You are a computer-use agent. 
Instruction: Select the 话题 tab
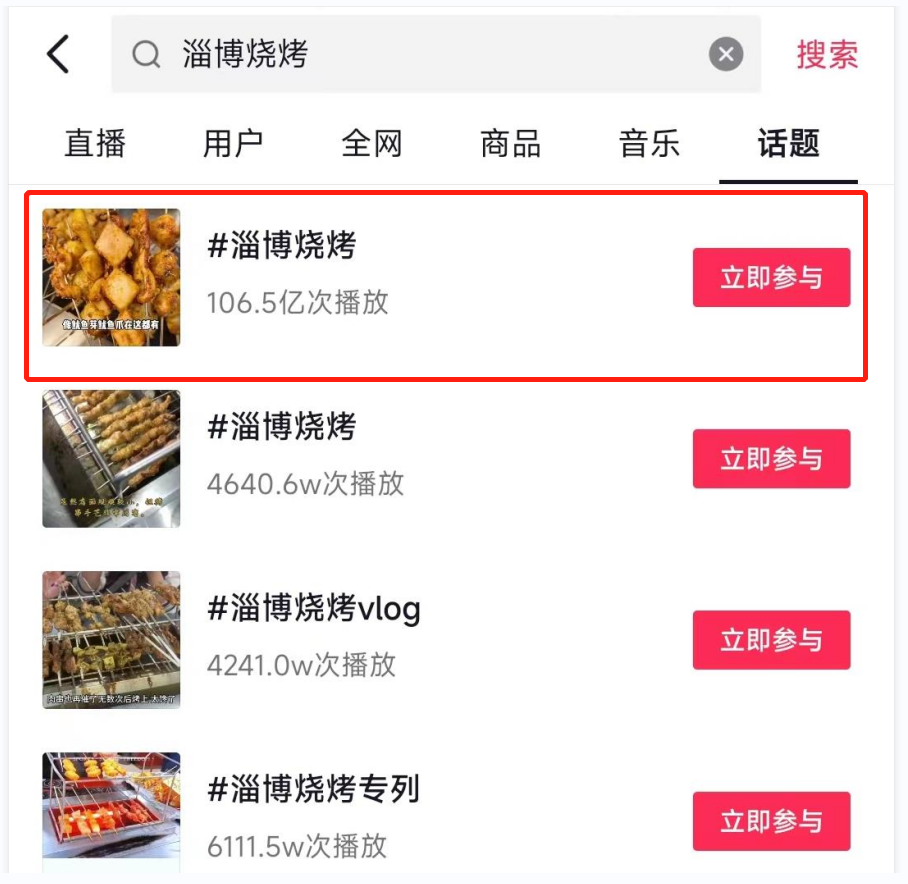pos(788,144)
